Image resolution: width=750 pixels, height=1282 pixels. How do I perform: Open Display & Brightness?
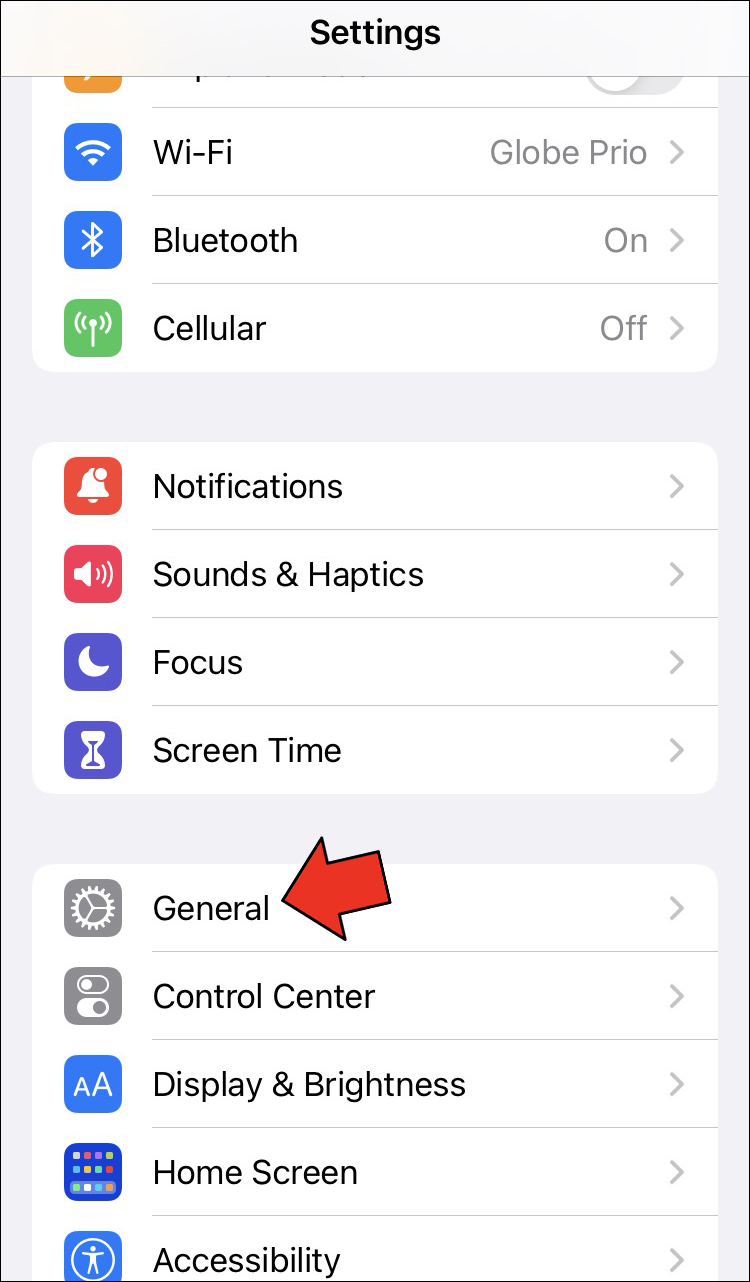[375, 1085]
